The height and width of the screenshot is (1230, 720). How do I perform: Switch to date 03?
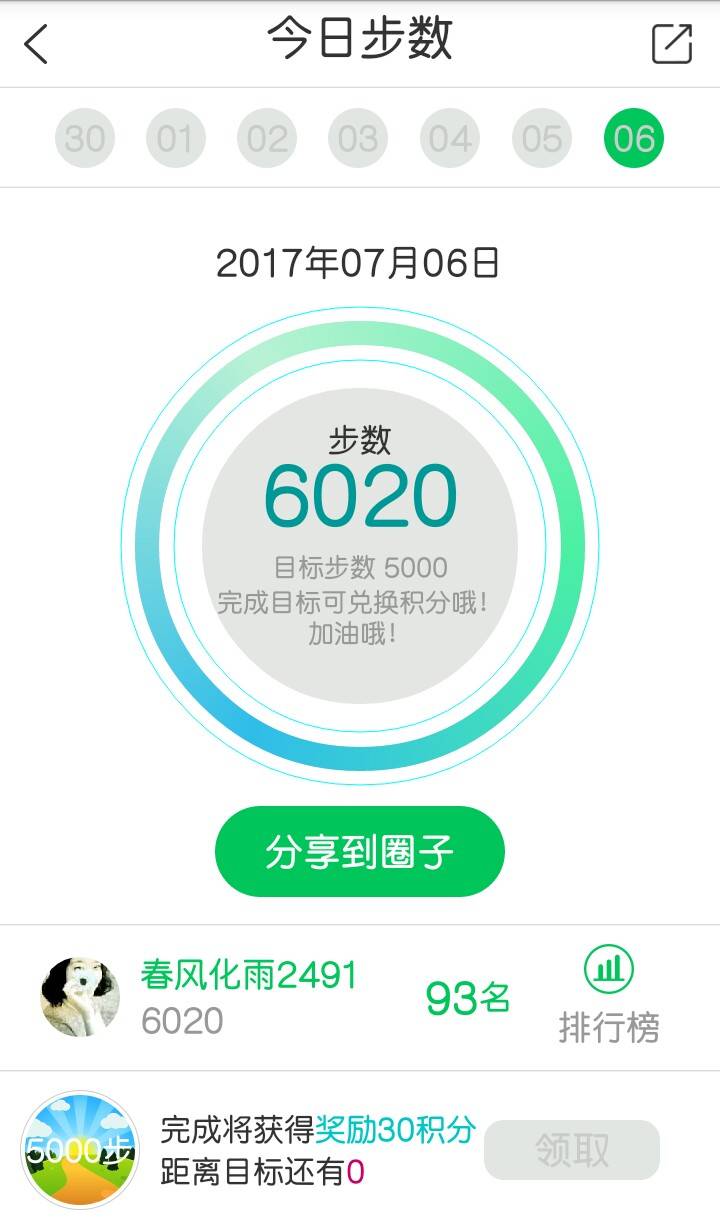coord(358,138)
